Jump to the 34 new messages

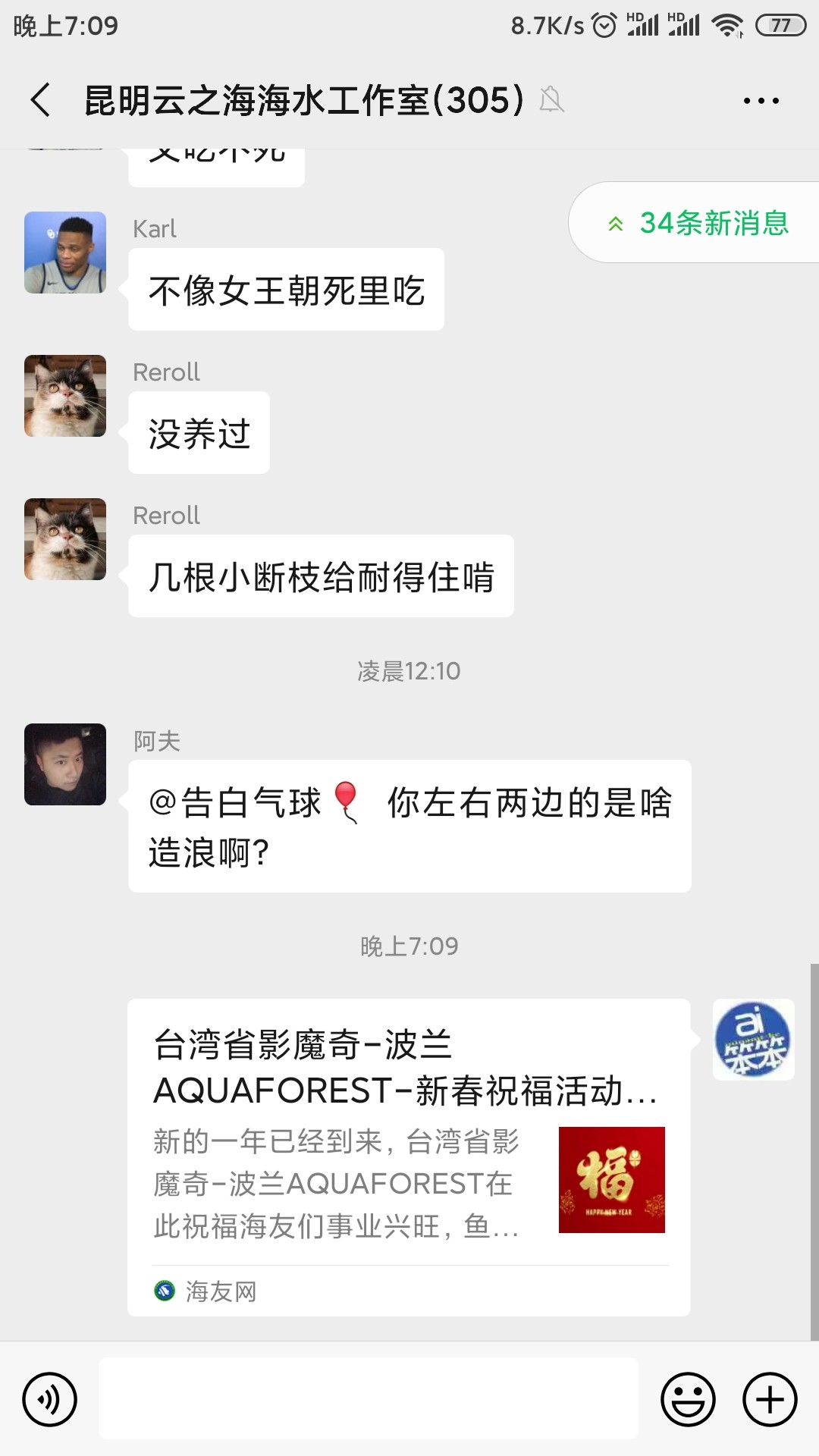tap(698, 223)
